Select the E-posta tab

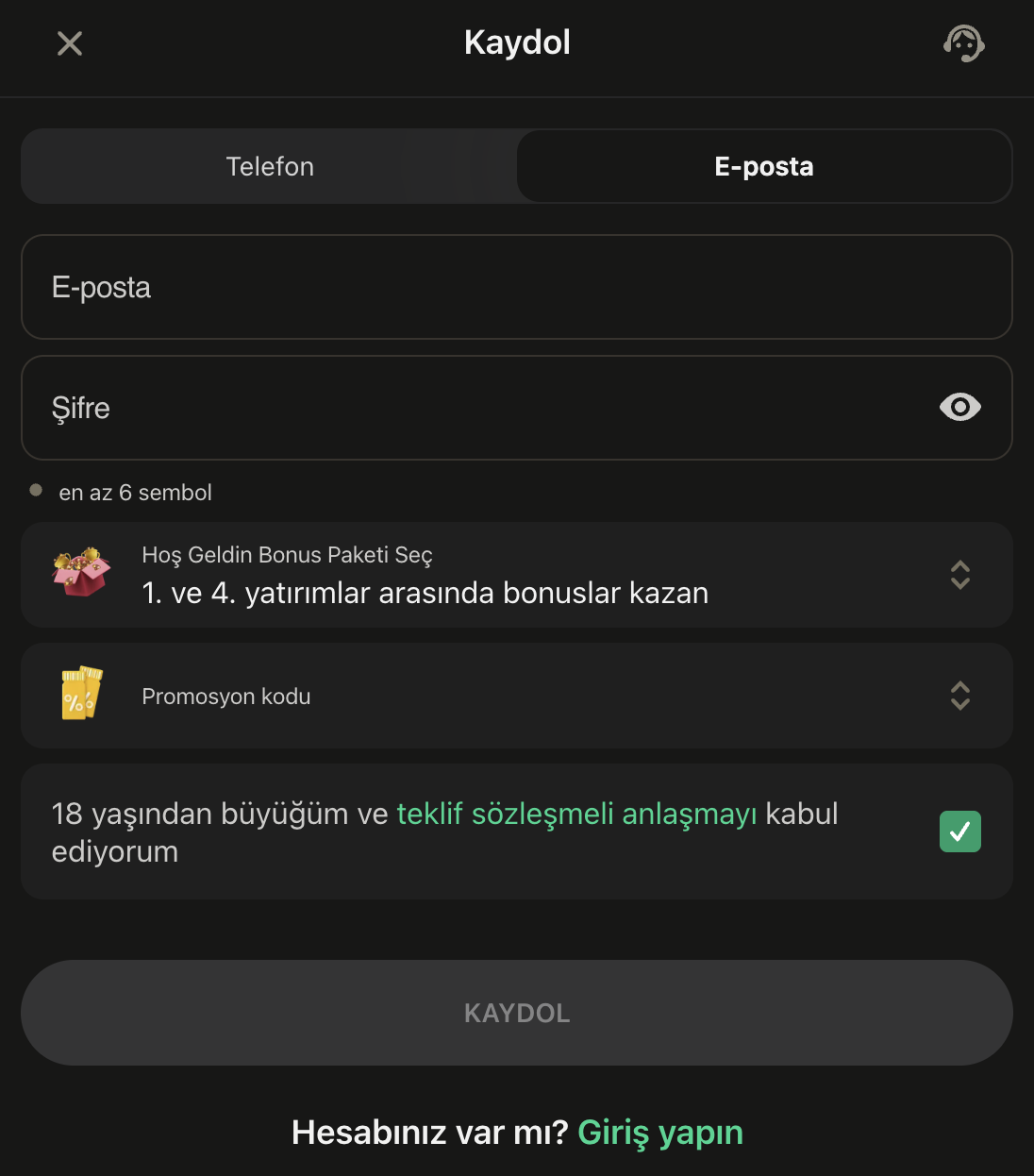click(x=763, y=167)
